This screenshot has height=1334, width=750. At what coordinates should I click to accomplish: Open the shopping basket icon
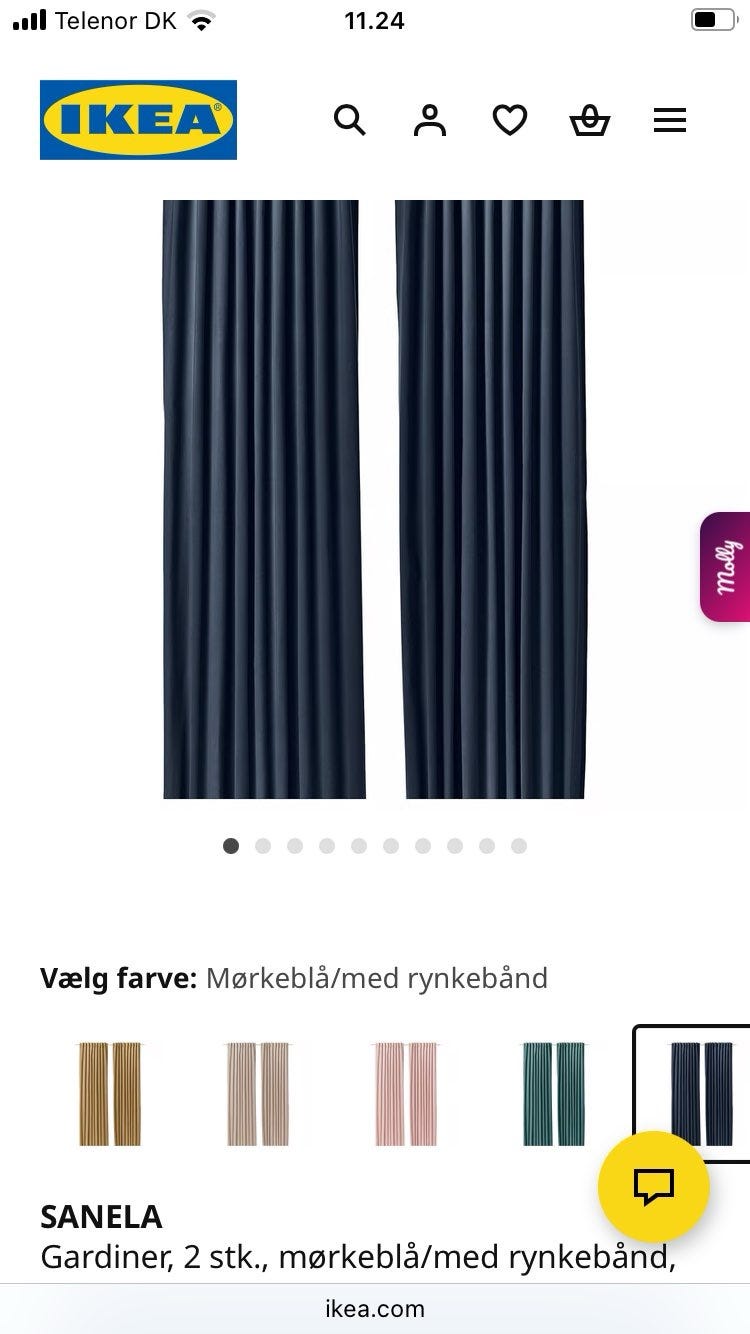(589, 119)
